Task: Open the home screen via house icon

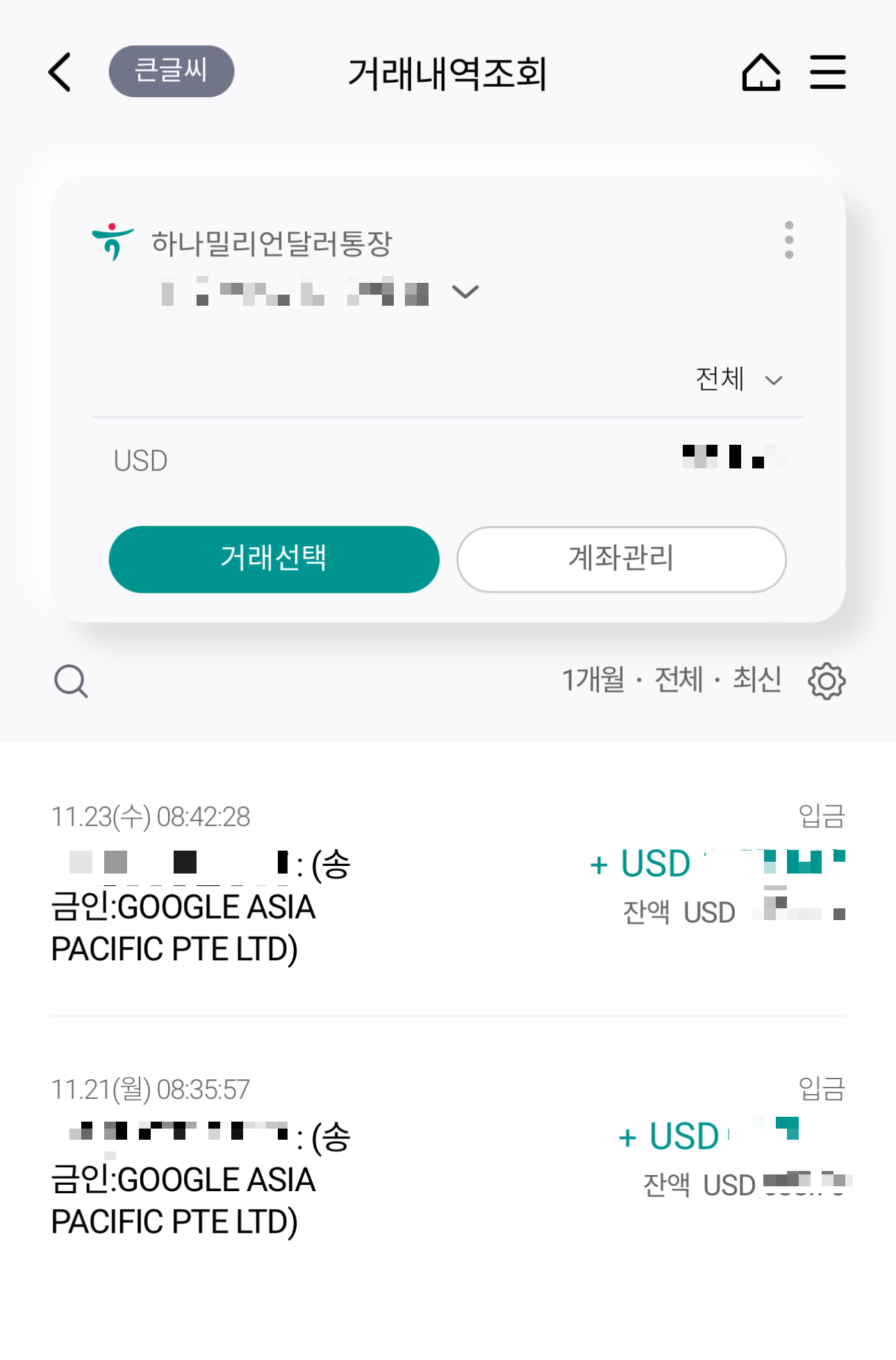Action: click(x=762, y=73)
